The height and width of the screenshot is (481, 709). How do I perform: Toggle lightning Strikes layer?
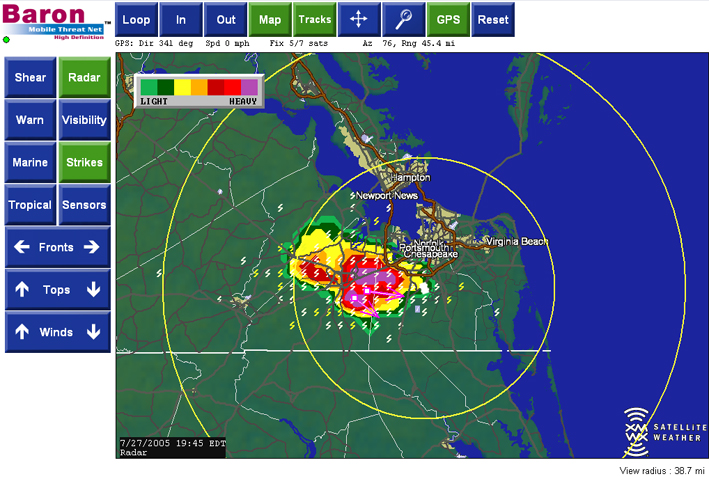pyautogui.click(x=84, y=162)
